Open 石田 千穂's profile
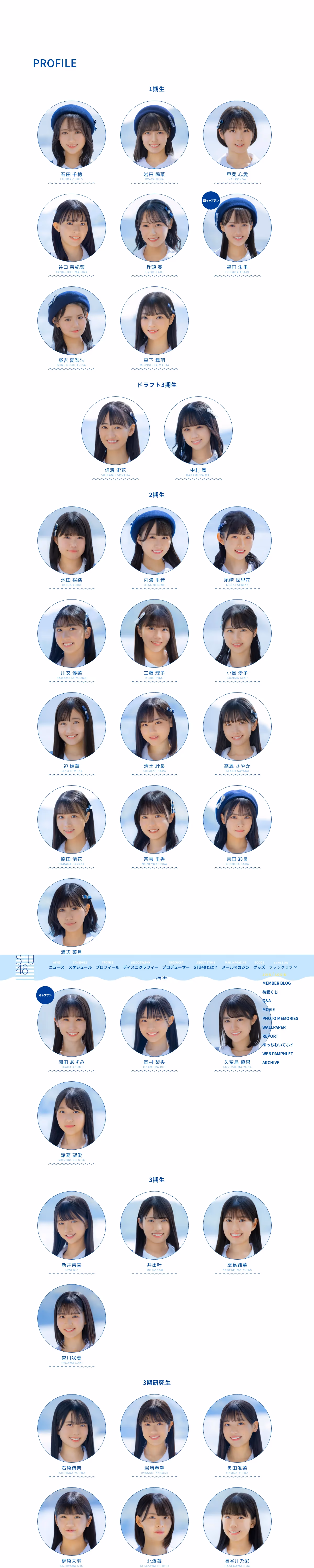 point(71,135)
